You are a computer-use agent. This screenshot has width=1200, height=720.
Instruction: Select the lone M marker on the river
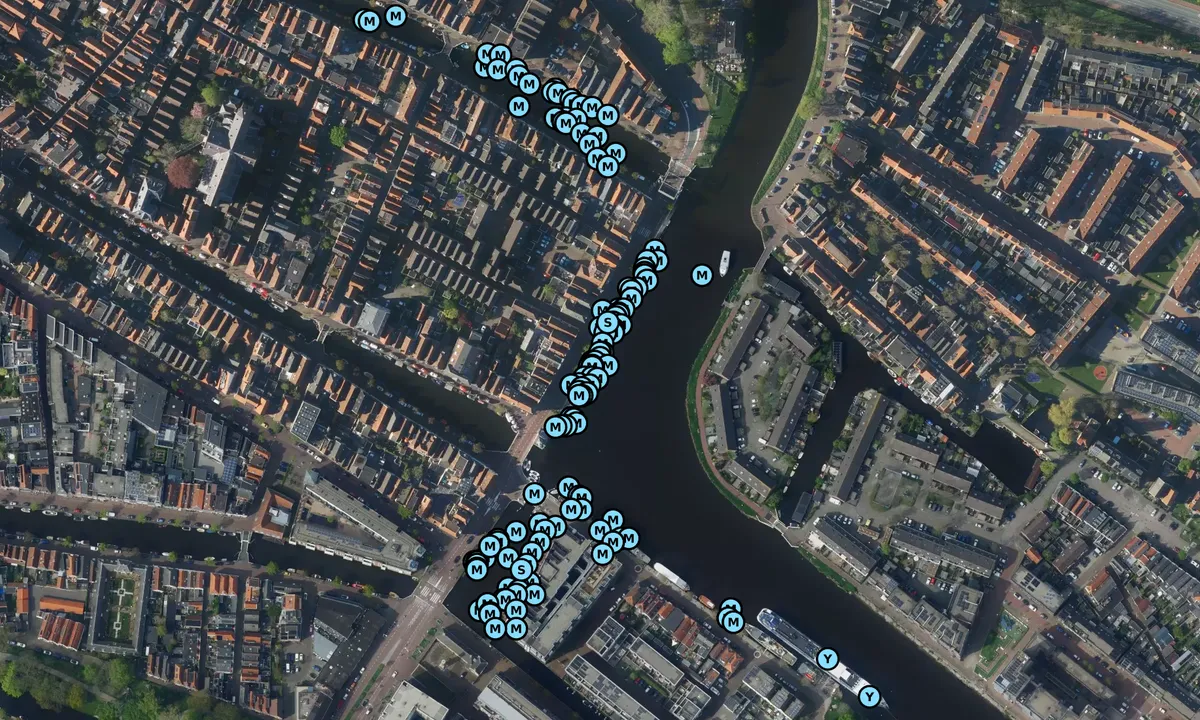click(702, 274)
